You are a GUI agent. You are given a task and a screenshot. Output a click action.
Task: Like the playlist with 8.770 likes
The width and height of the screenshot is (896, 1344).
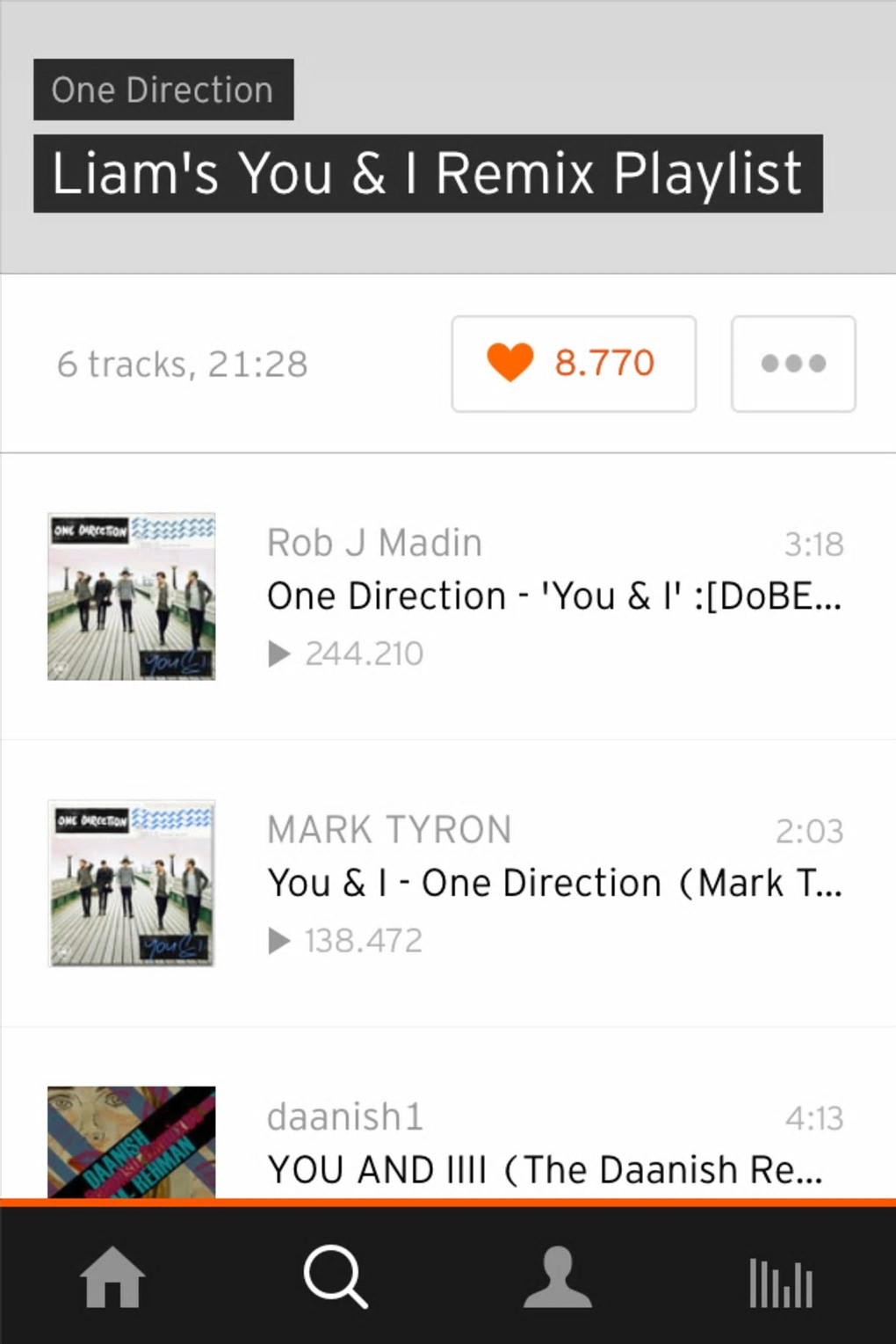coord(573,364)
